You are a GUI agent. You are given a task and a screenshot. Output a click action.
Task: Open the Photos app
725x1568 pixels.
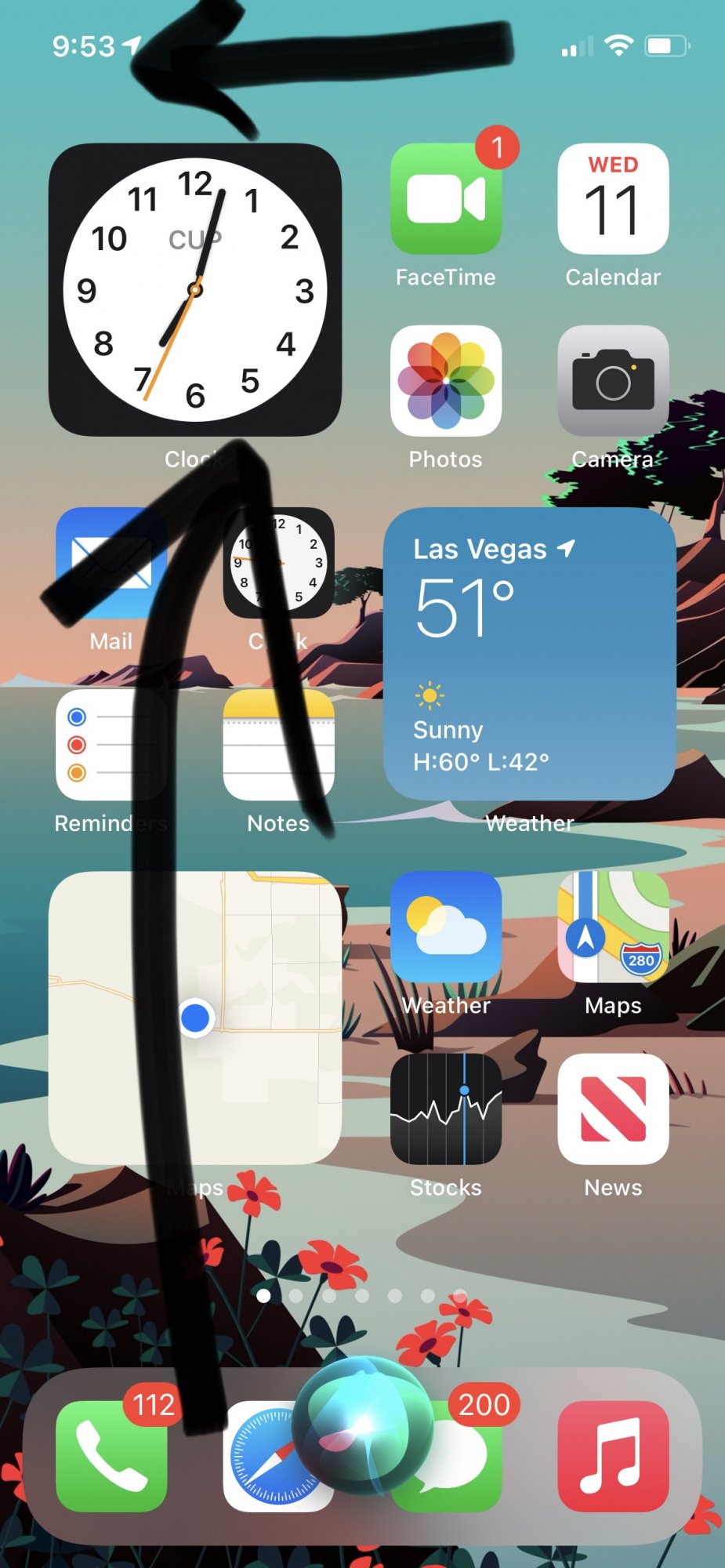point(445,381)
